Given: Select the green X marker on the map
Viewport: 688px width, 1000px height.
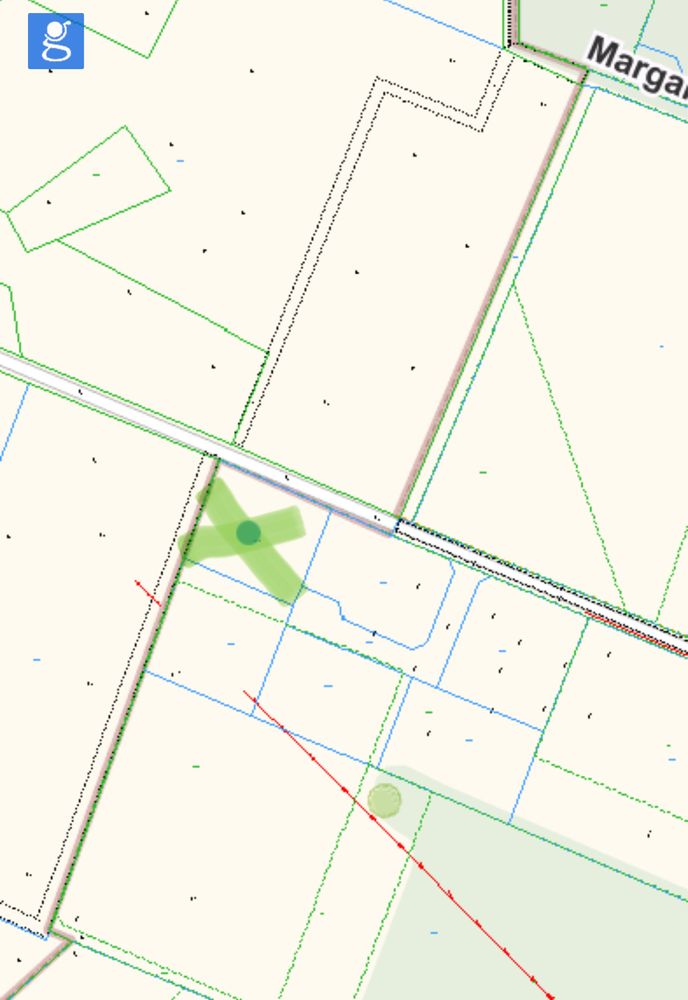Looking at the screenshot, I should pos(248,533).
